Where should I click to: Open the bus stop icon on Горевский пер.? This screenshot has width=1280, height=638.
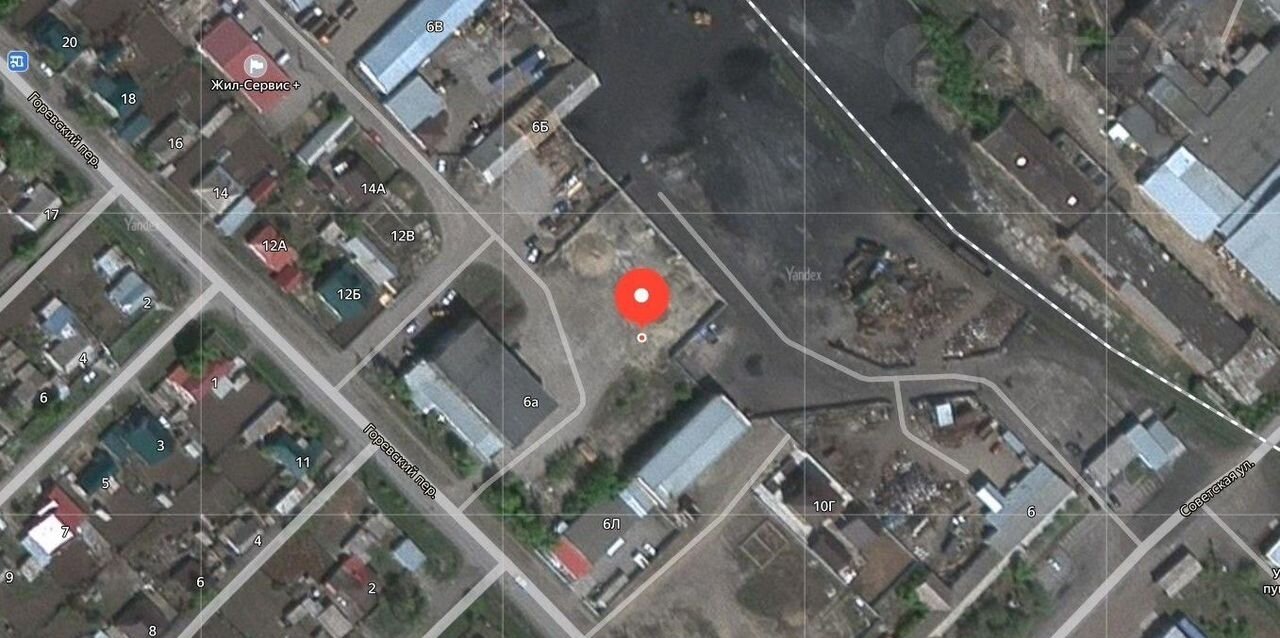[17, 62]
